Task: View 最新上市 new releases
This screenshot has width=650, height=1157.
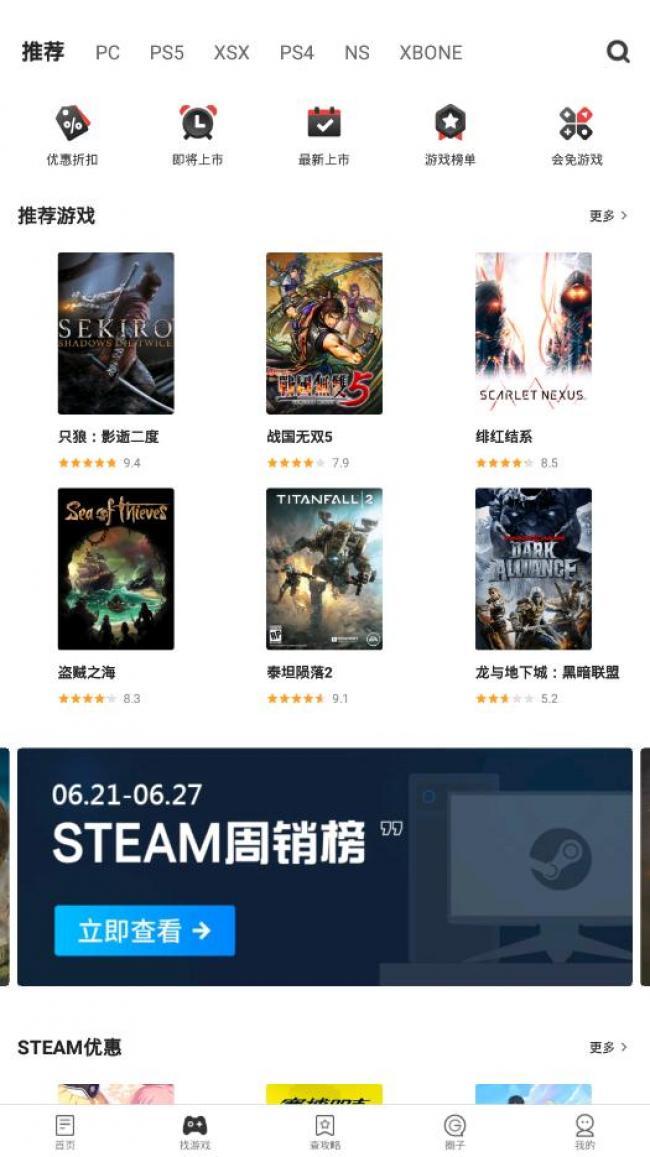Action: pos(324,135)
